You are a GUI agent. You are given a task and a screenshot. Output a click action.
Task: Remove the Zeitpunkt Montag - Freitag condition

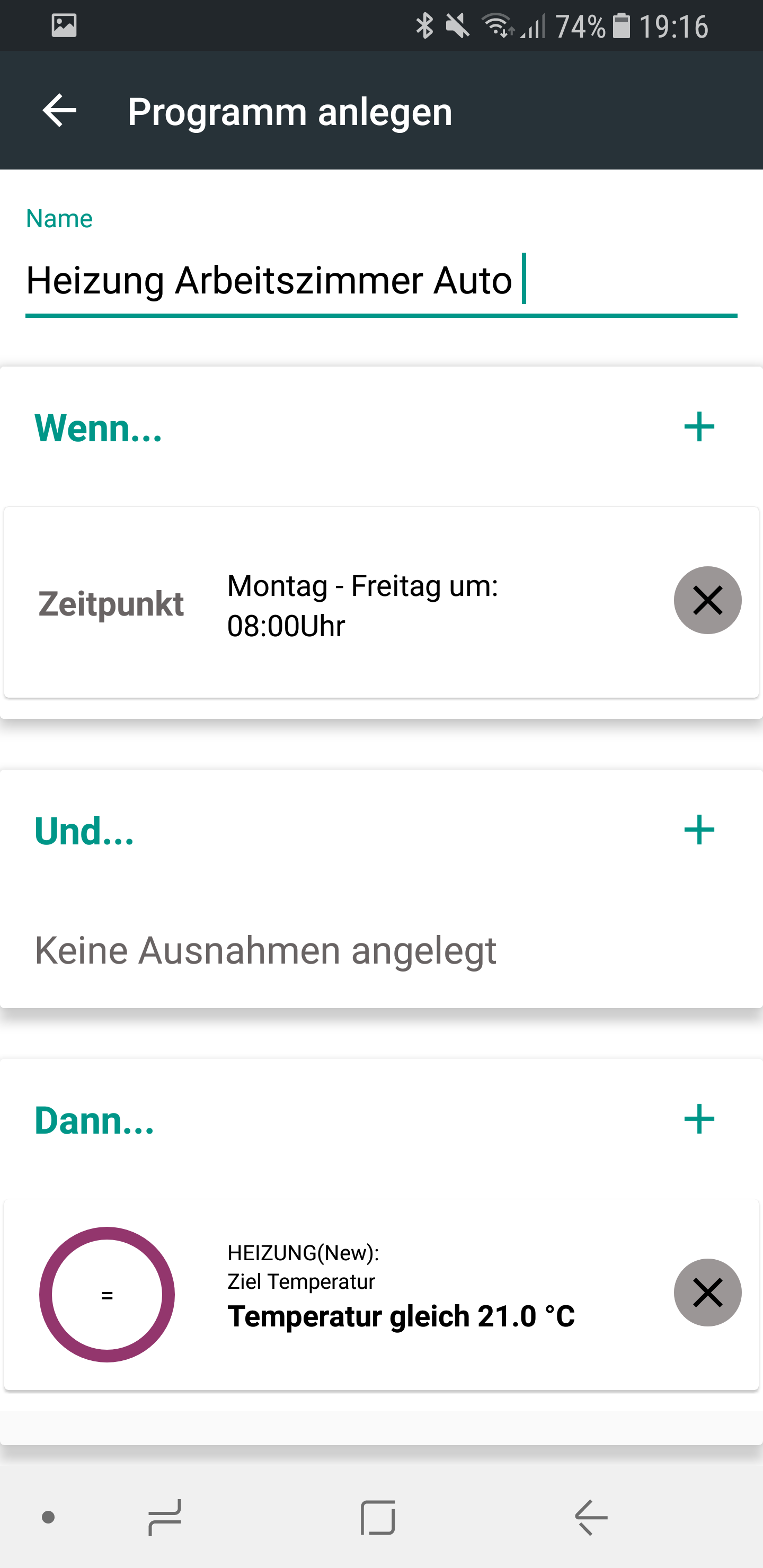click(707, 601)
